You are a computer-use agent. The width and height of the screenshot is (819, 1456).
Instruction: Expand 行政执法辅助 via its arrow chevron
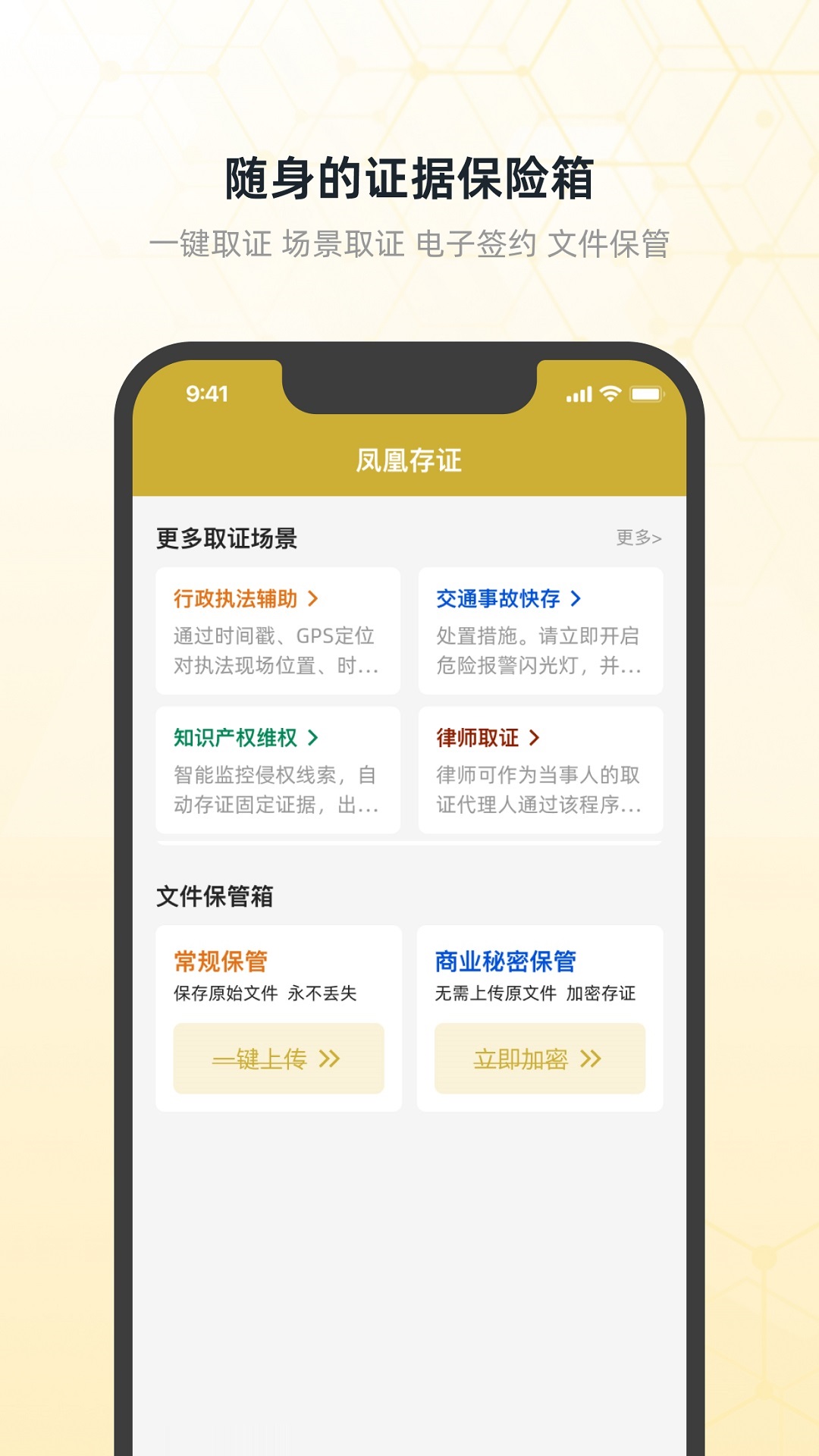click(x=314, y=598)
